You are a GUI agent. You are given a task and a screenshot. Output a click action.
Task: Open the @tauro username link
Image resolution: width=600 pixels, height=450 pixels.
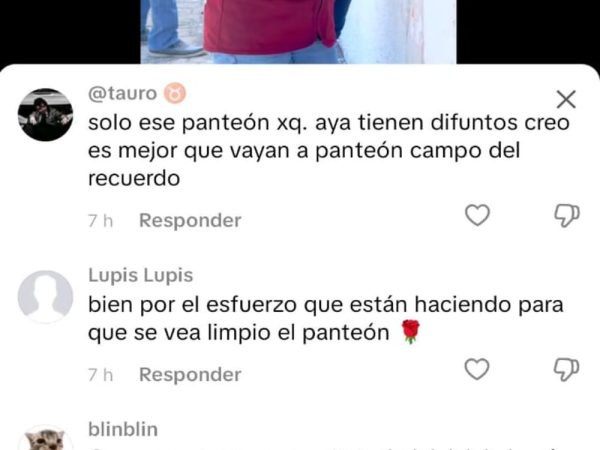(x=123, y=94)
